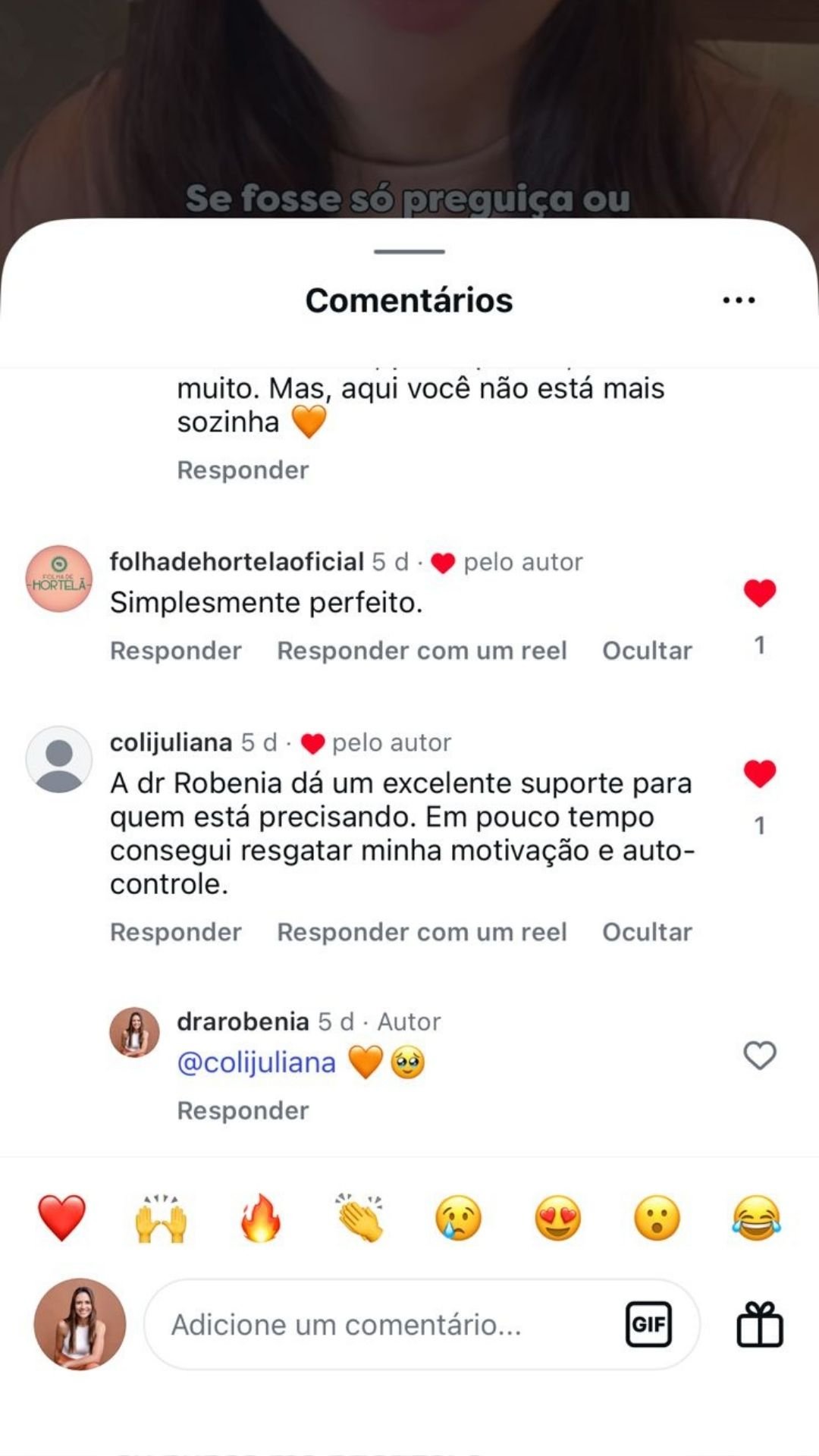819x1456 pixels.
Task: Hide folhadehortelaoficial's comment
Action: tap(647, 651)
